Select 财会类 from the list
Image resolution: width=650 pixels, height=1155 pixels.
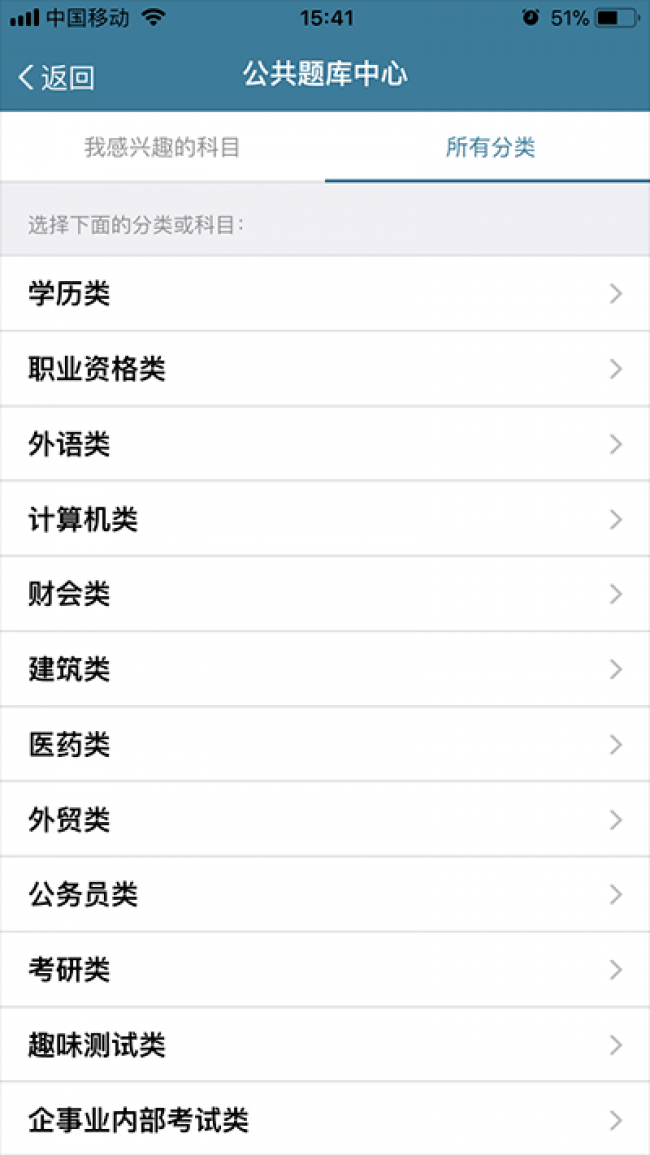324,594
